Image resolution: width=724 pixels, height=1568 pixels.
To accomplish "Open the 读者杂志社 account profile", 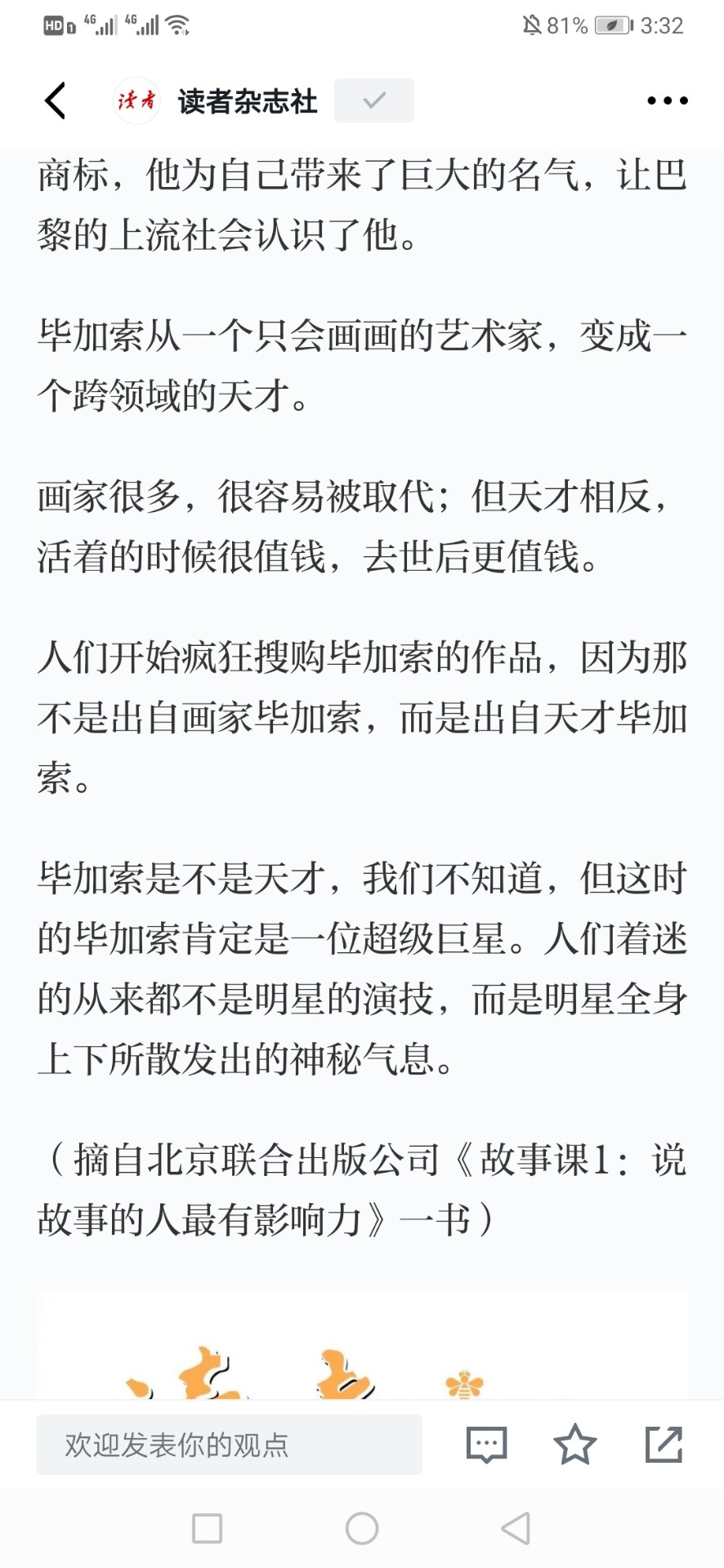I will 216,101.
